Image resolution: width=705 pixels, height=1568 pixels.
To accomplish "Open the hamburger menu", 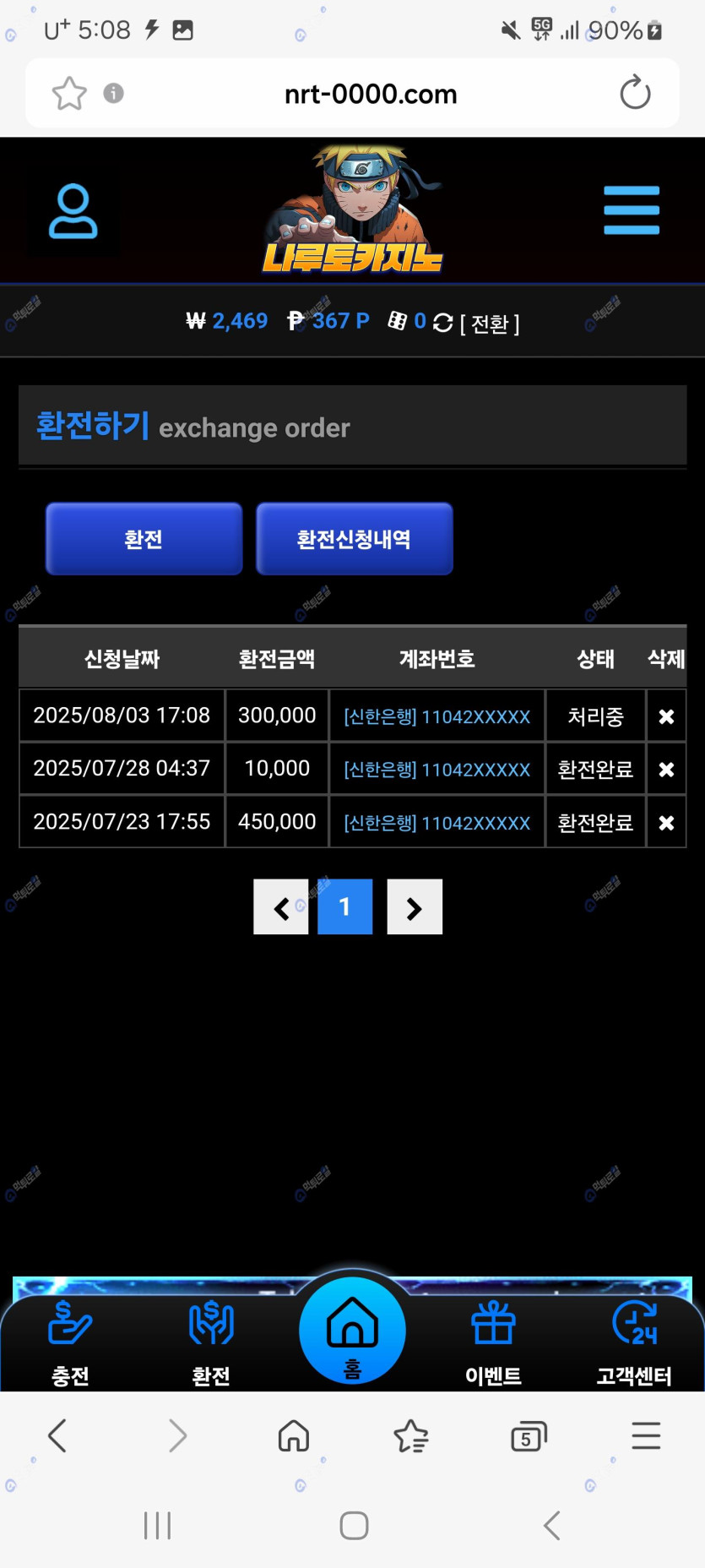I will click(632, 210).
